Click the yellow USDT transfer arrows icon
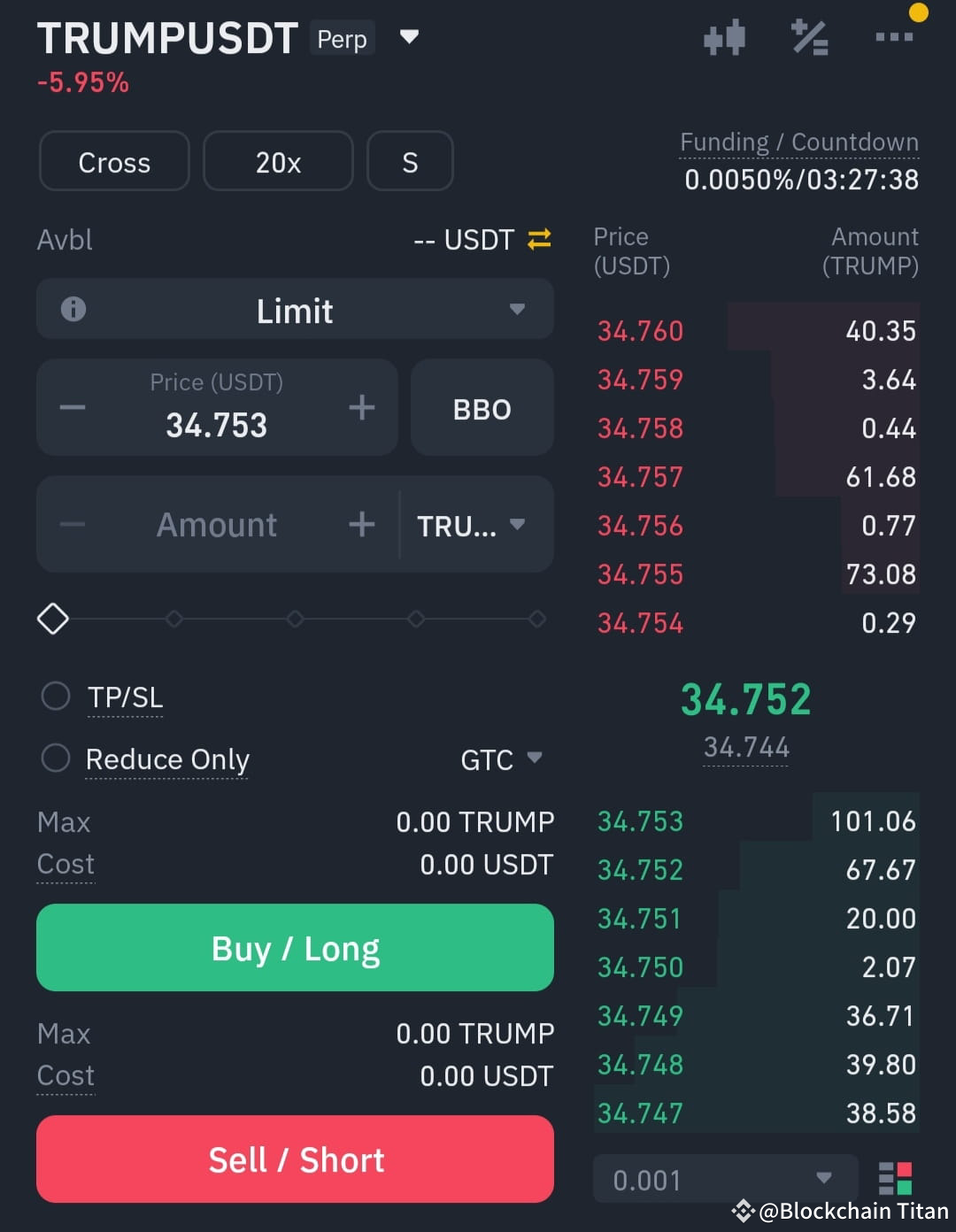Viewport: 956px width, 1232px height. (538, 239)
